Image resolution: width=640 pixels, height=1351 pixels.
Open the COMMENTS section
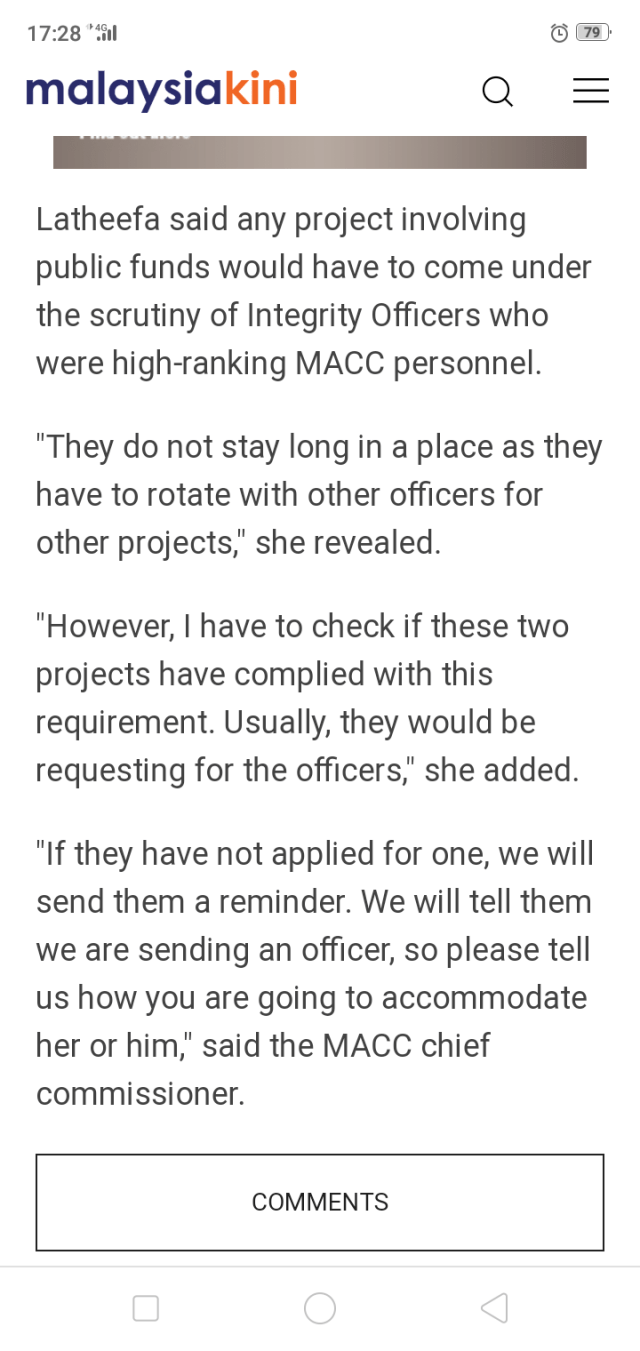click(320, 1202)
